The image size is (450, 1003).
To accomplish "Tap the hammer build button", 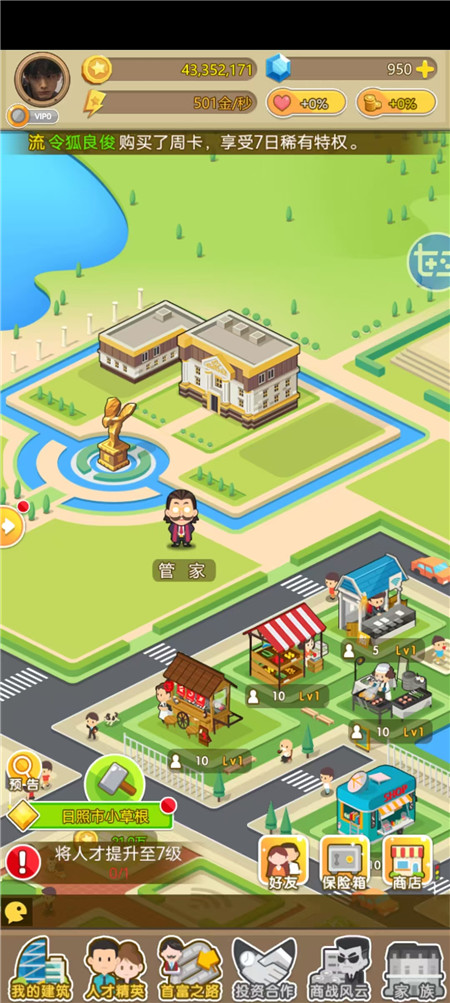I will [x=115, y=777].
